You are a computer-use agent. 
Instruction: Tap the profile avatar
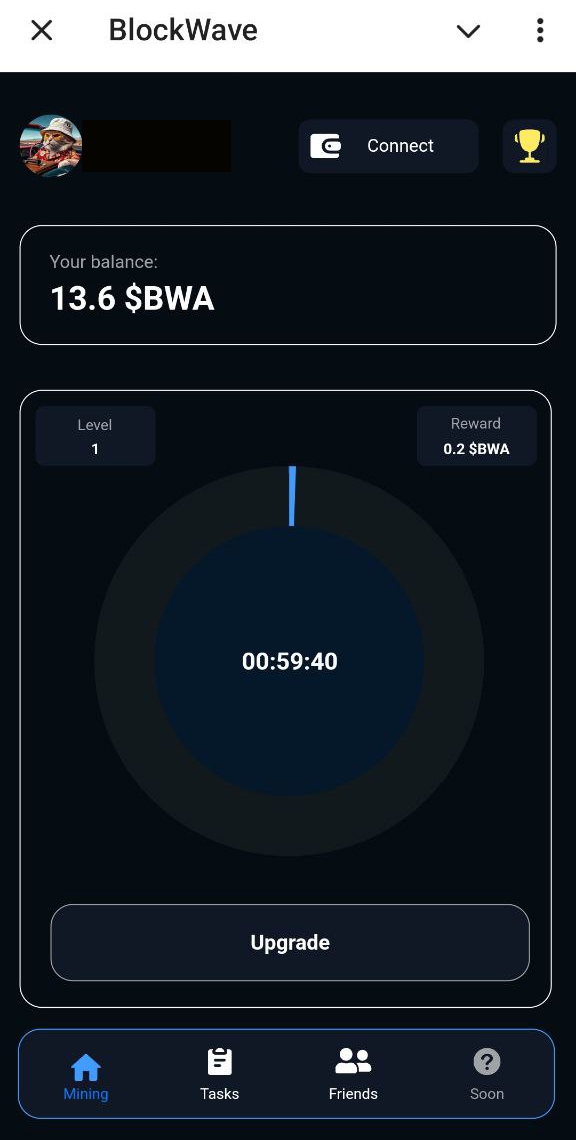pos(51,145)
